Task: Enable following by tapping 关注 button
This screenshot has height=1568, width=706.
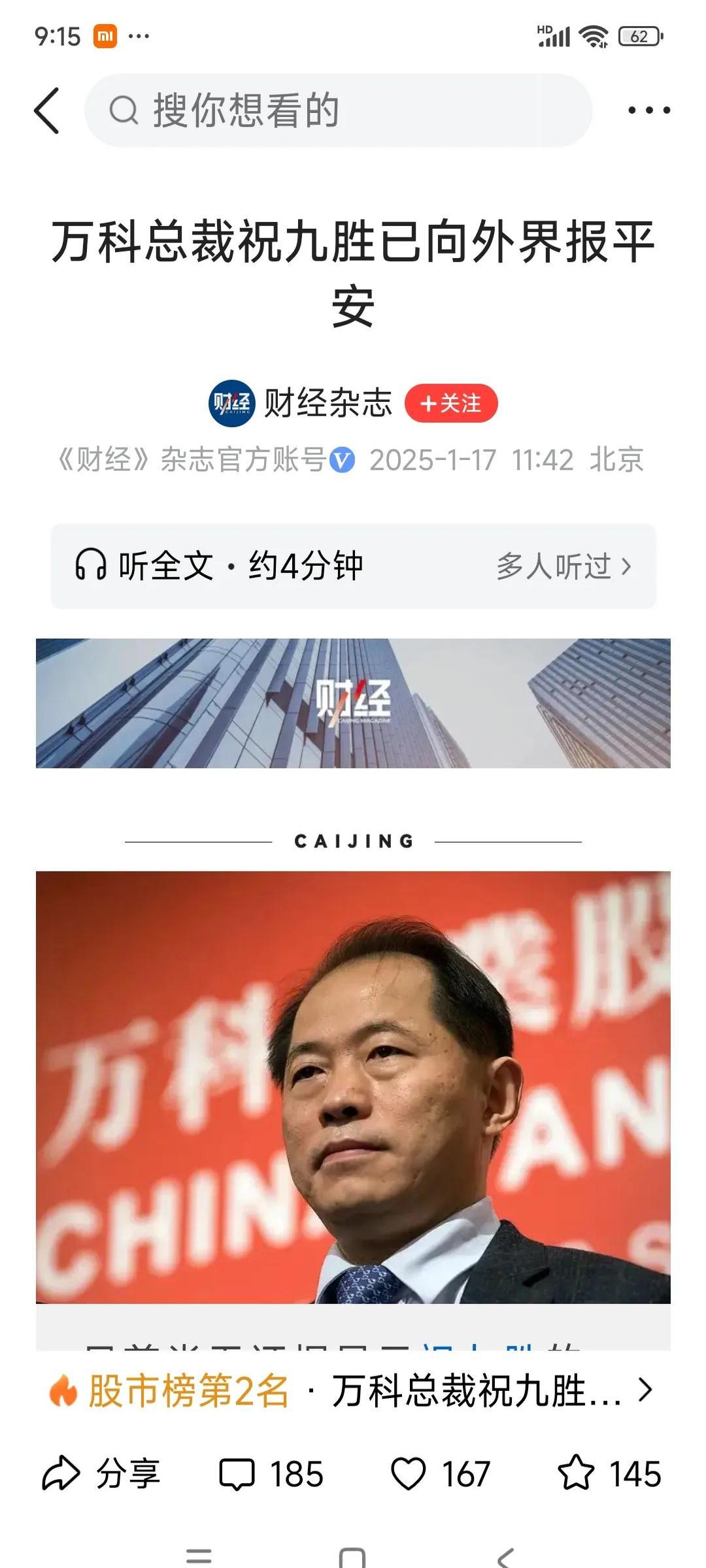Action: [452, 404]
